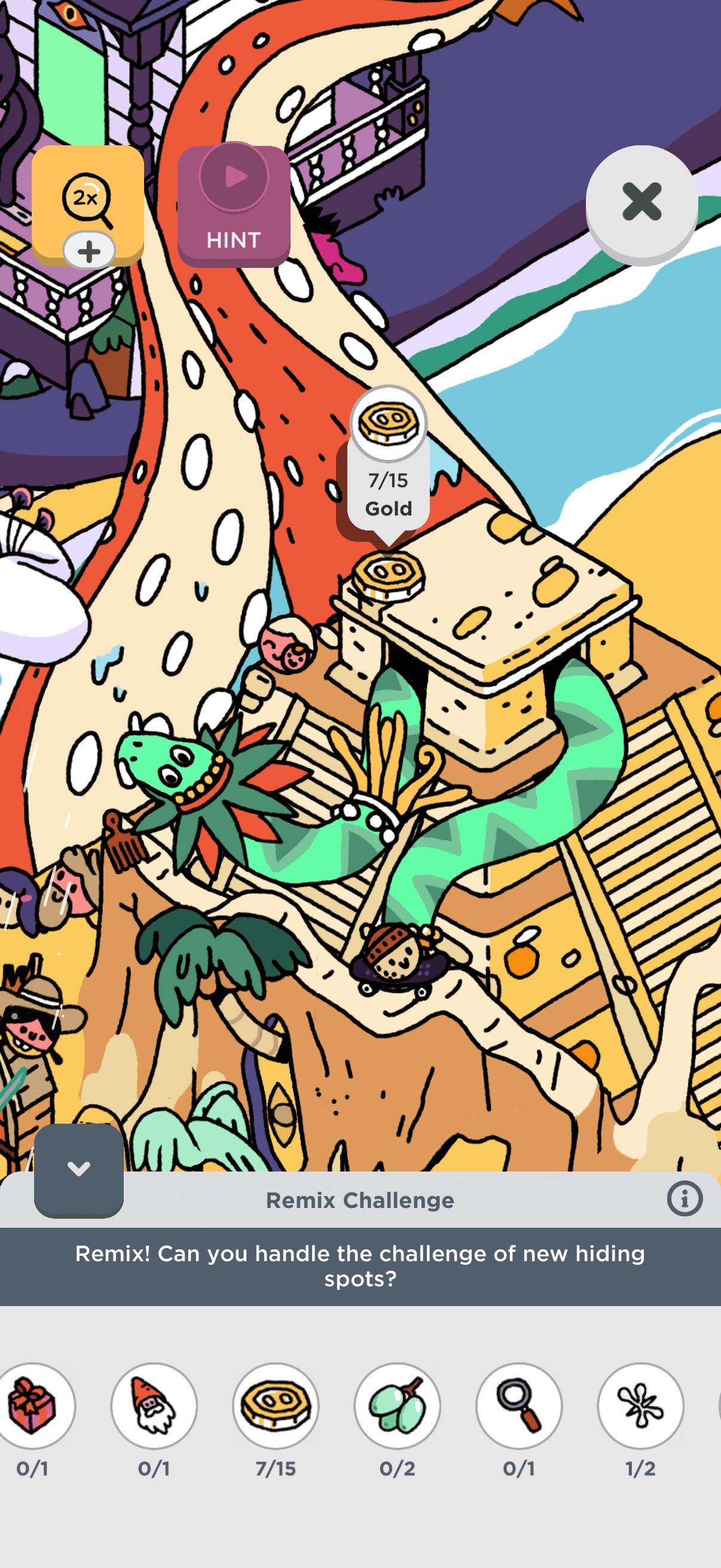Select the green olives target item
721x1568 pixels.
point(398,1405)
